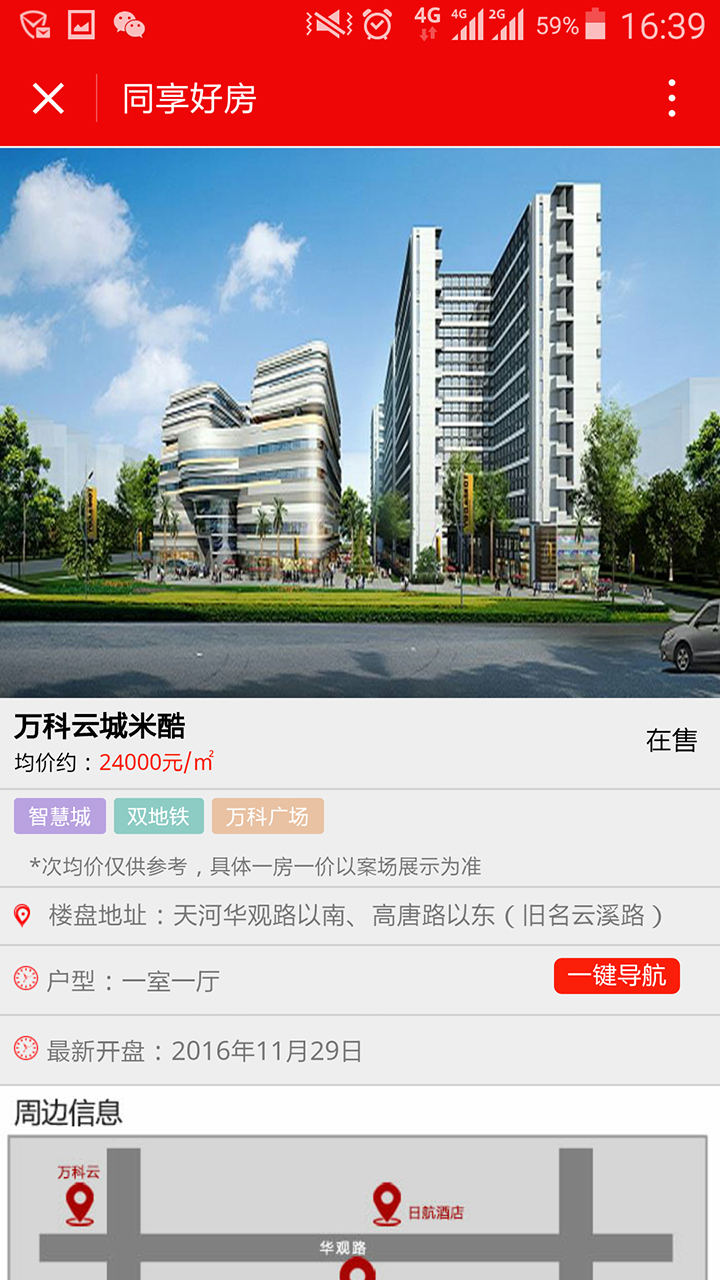The height and width of the screenshot is (1280, 720).
Task: Select the 双地铁 tag
Action: [x=158, y=817]
